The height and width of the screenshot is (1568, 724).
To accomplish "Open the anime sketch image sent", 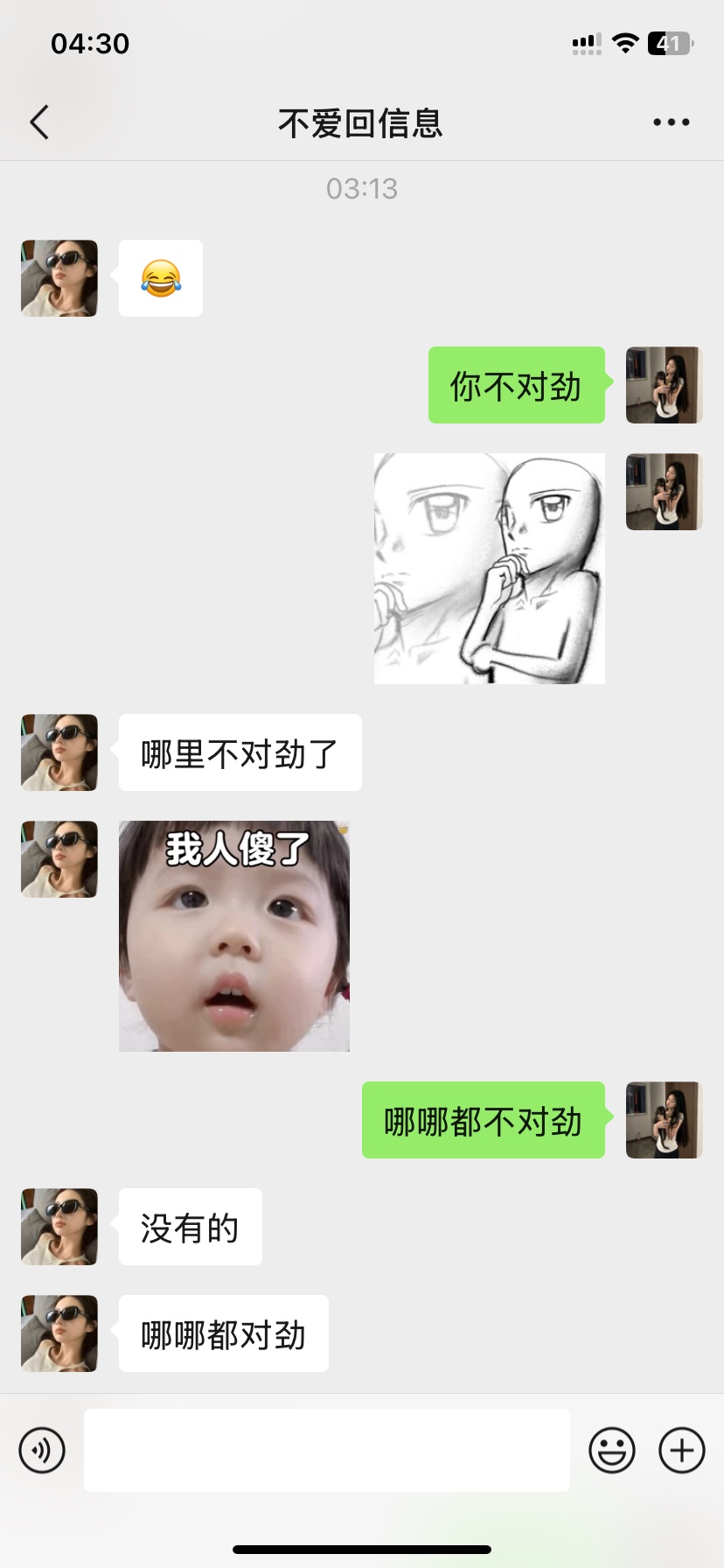I will (489, 569).
